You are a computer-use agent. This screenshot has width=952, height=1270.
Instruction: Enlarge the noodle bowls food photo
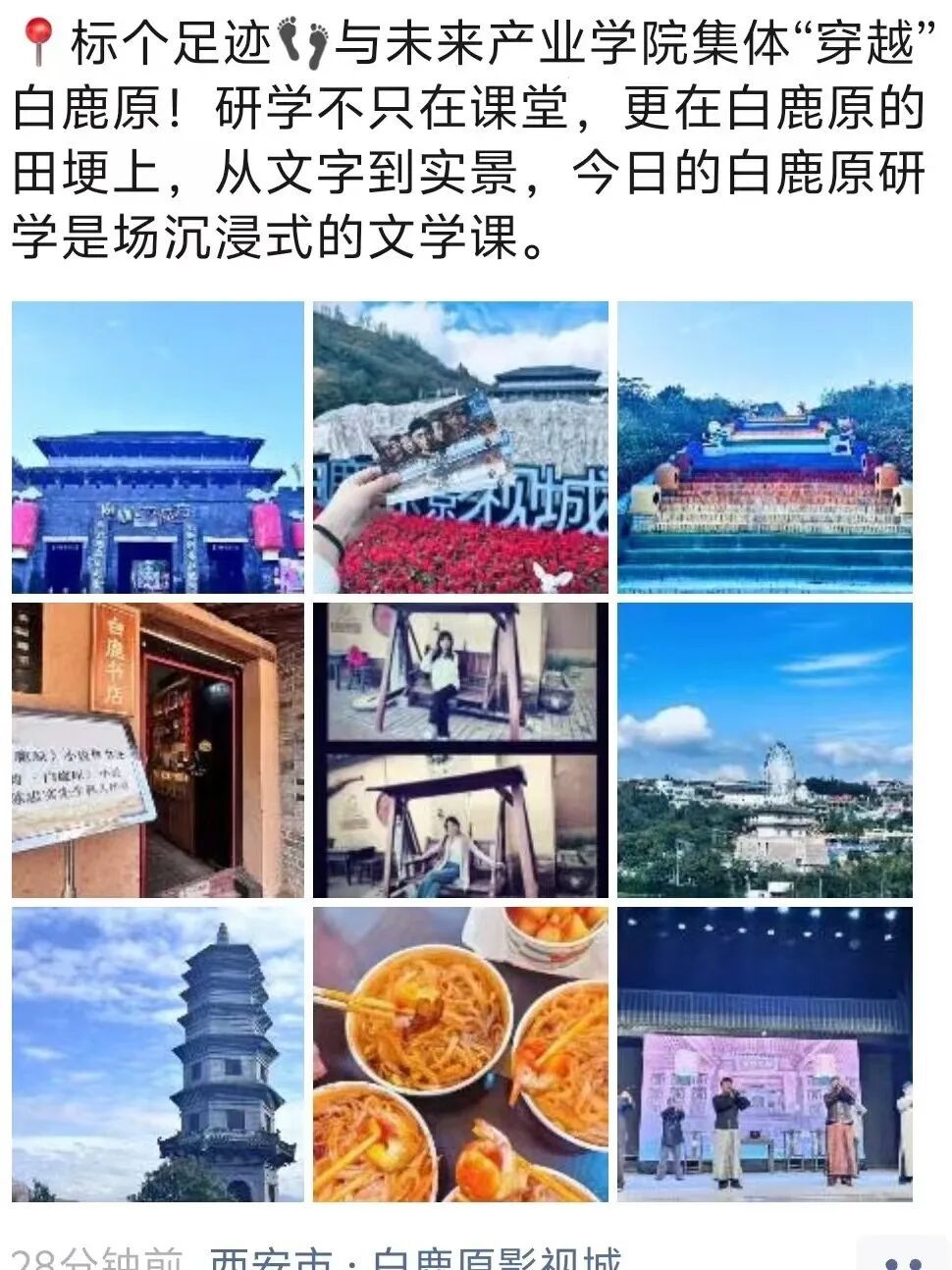click(x=460, y=1054)
